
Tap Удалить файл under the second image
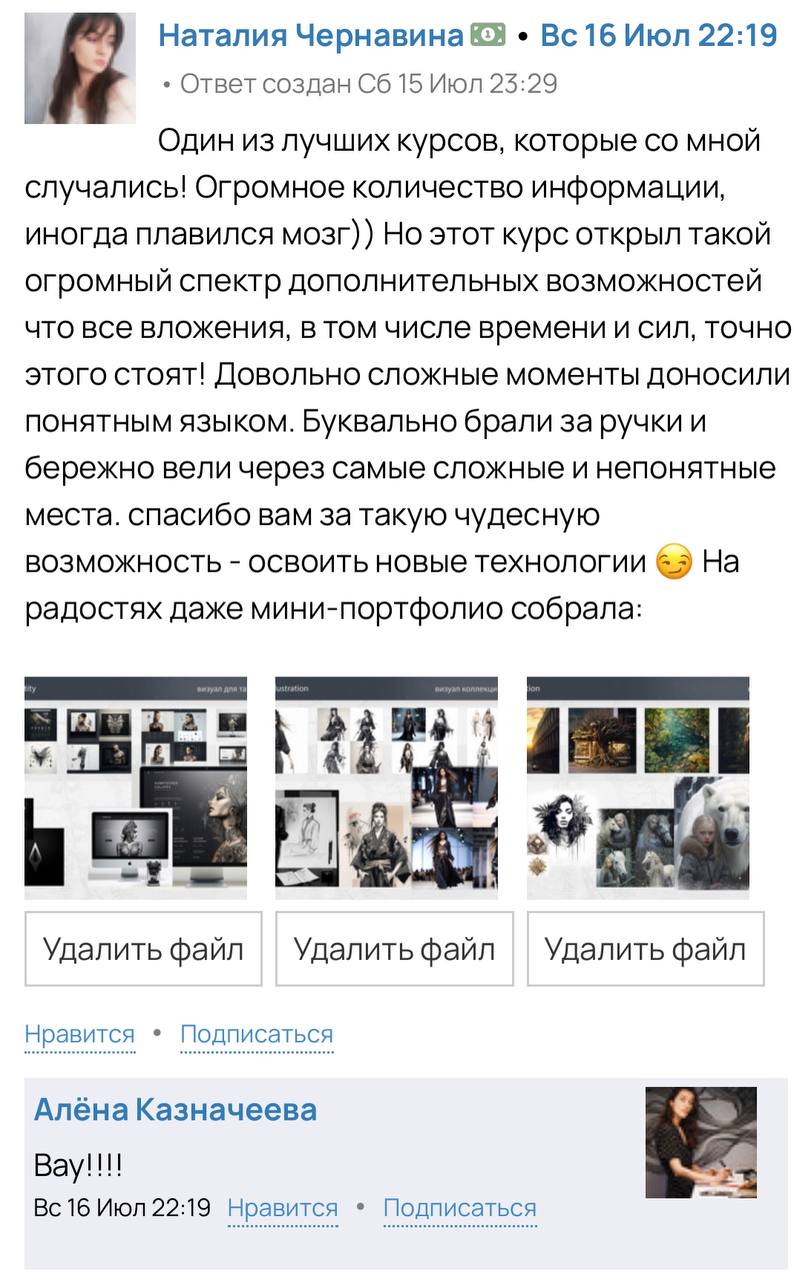point(395,948)
